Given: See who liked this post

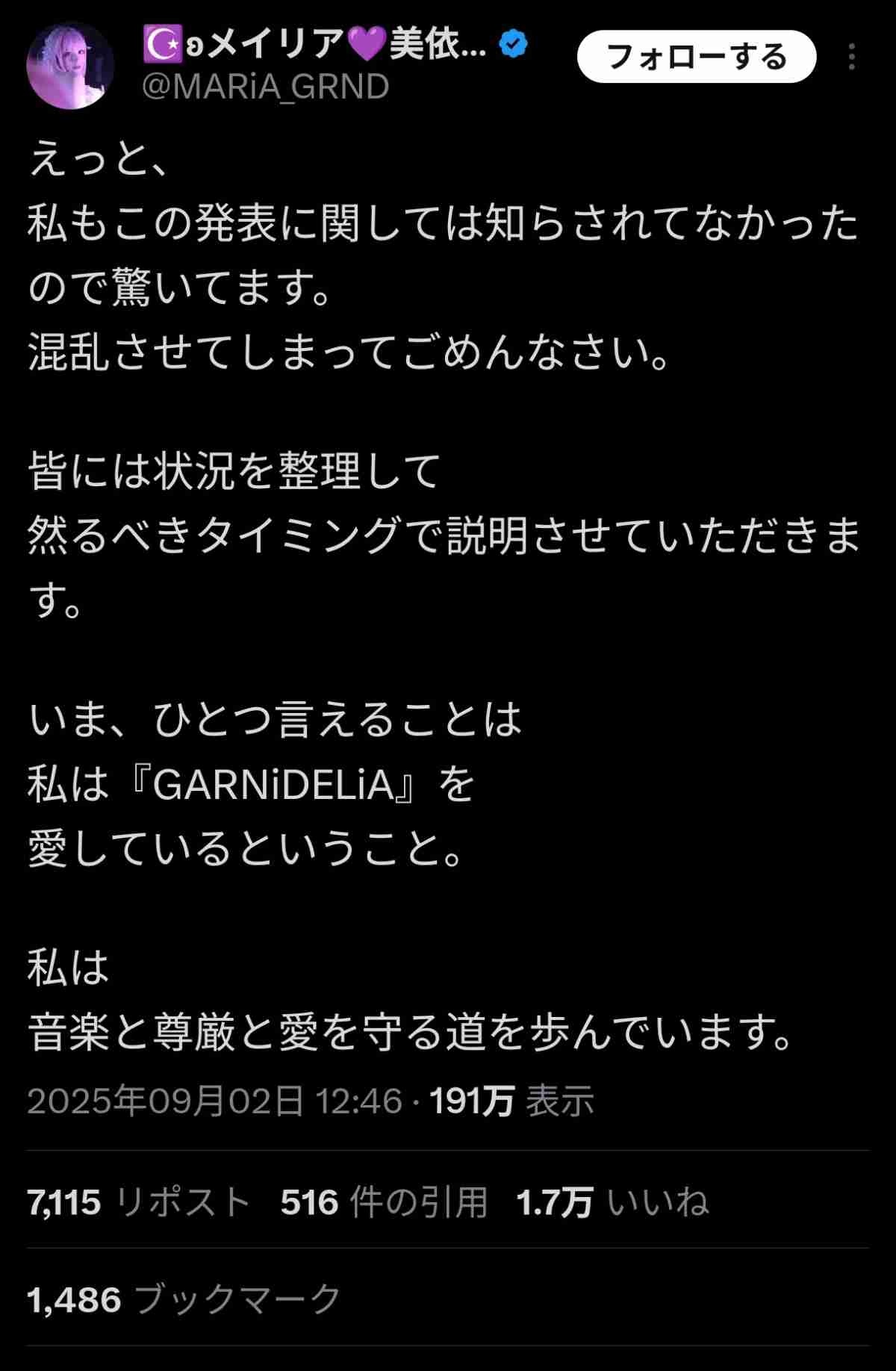Looking at the screenshot, I should [612, 1203].
